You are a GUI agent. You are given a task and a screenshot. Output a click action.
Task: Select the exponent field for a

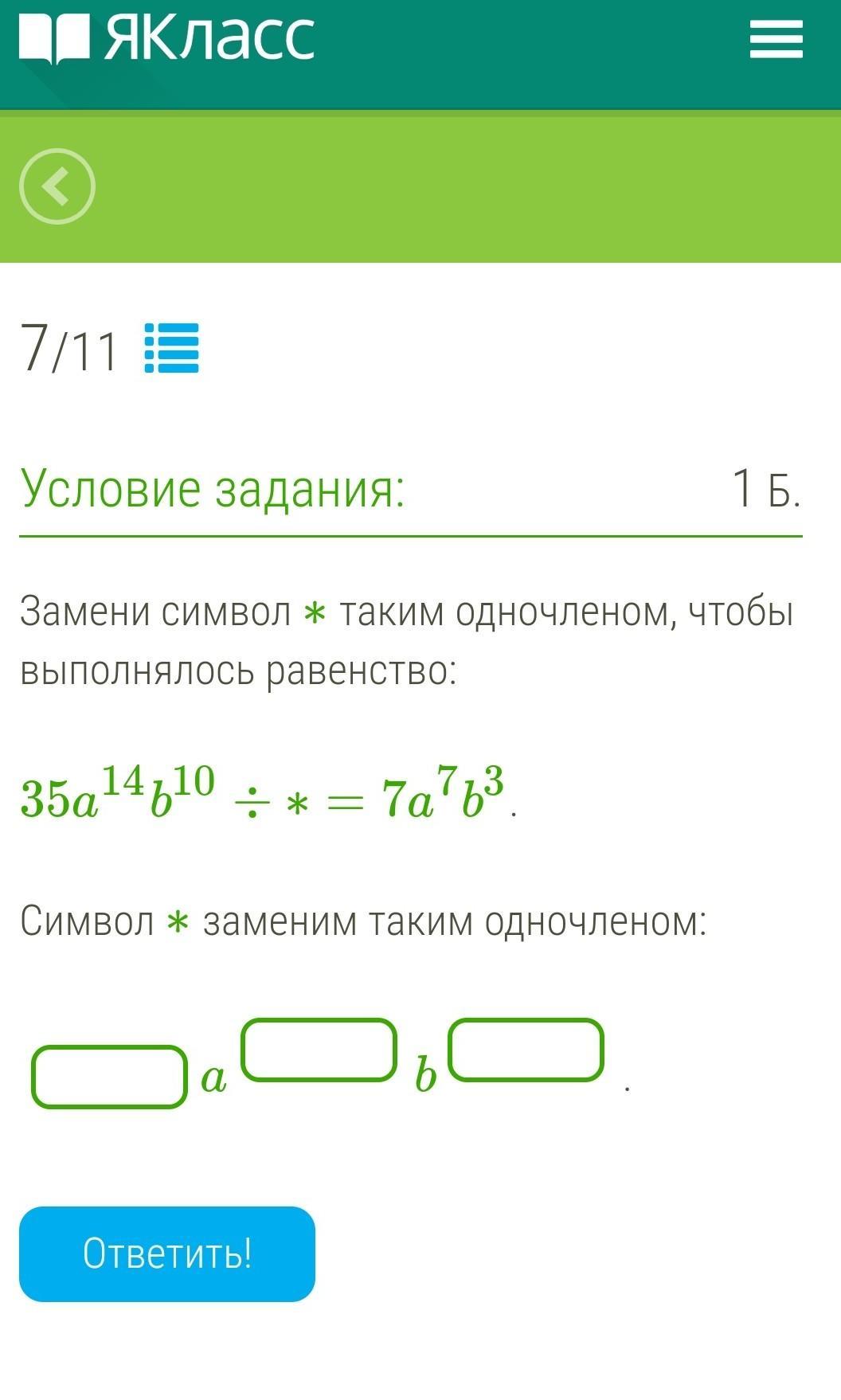319,1050
